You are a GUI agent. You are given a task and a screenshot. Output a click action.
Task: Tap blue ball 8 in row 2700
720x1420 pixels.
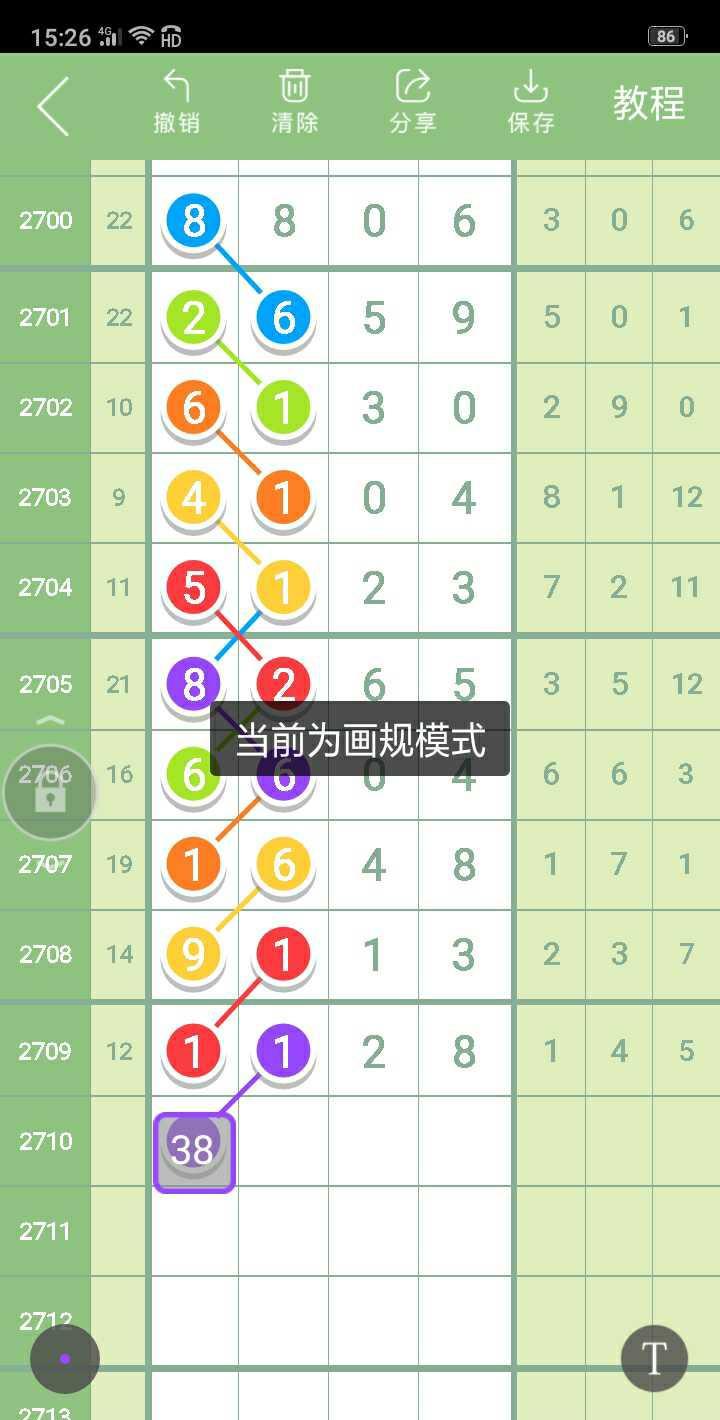(x=194, y=220)
